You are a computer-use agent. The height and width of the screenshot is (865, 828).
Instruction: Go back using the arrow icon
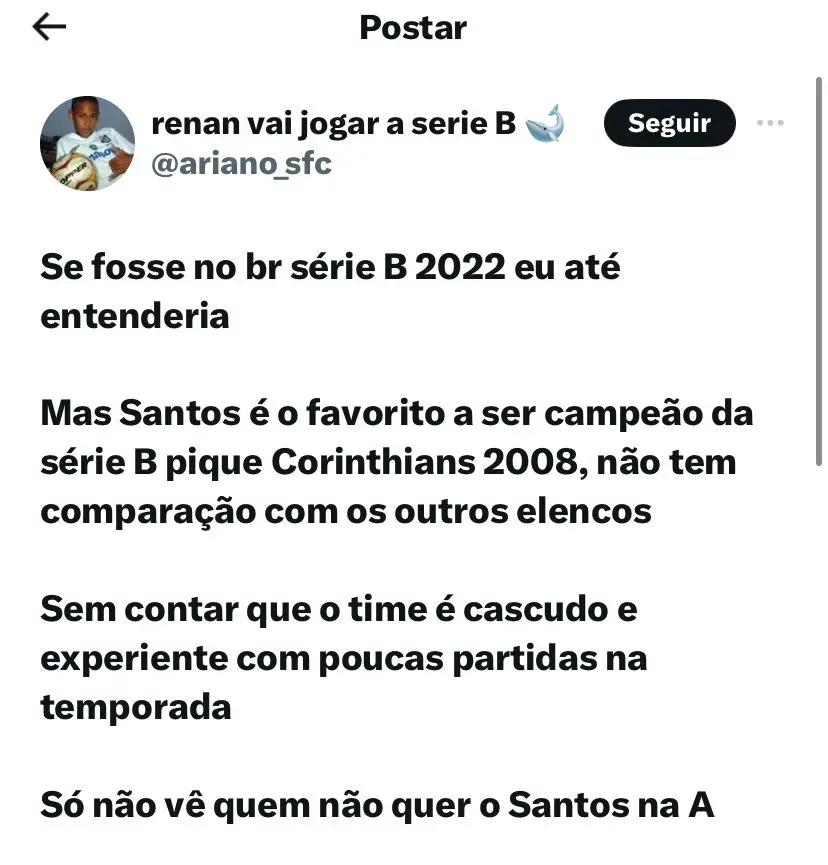click(49, 28)
